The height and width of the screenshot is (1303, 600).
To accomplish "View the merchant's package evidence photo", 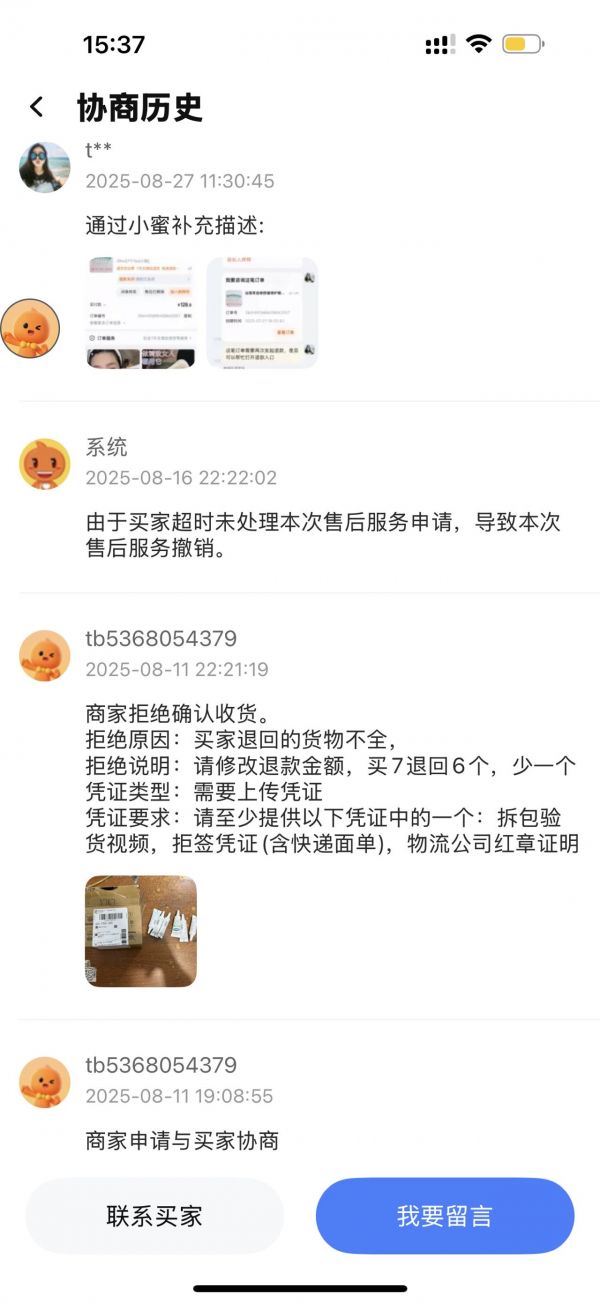I will pos(141,931).
